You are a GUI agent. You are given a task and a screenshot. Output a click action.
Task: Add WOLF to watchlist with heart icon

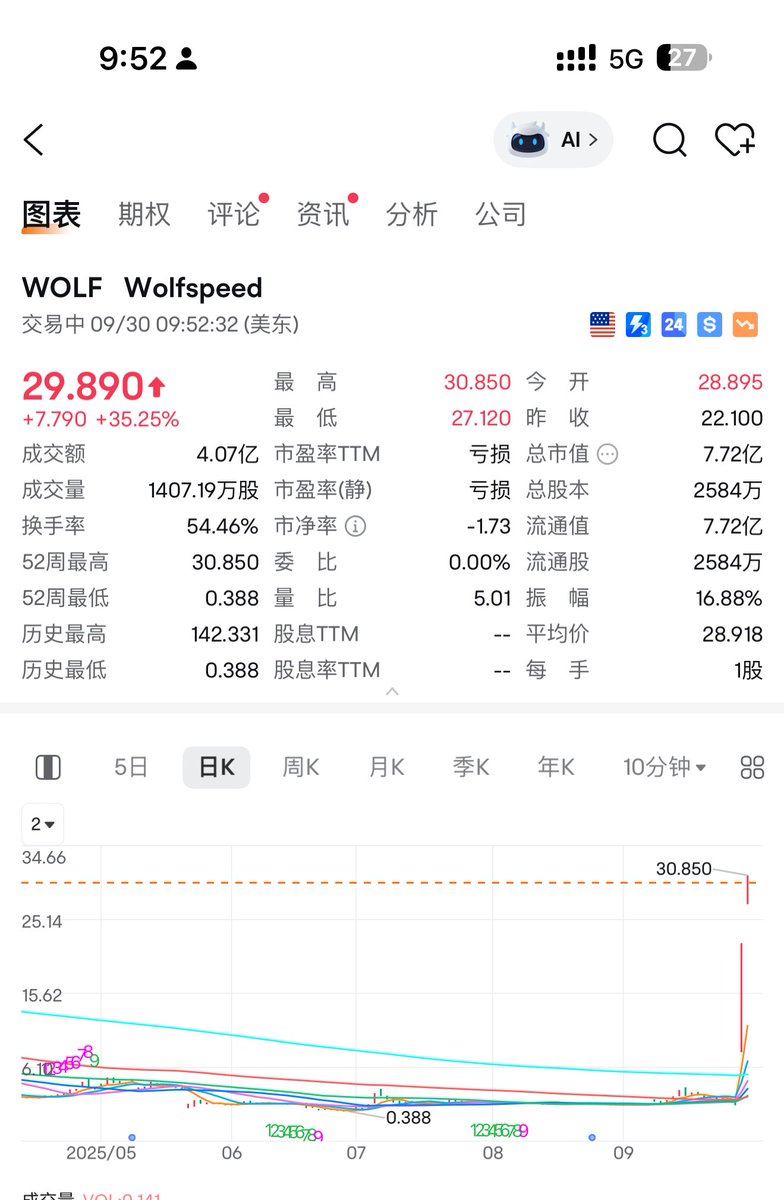pos(734,140)
